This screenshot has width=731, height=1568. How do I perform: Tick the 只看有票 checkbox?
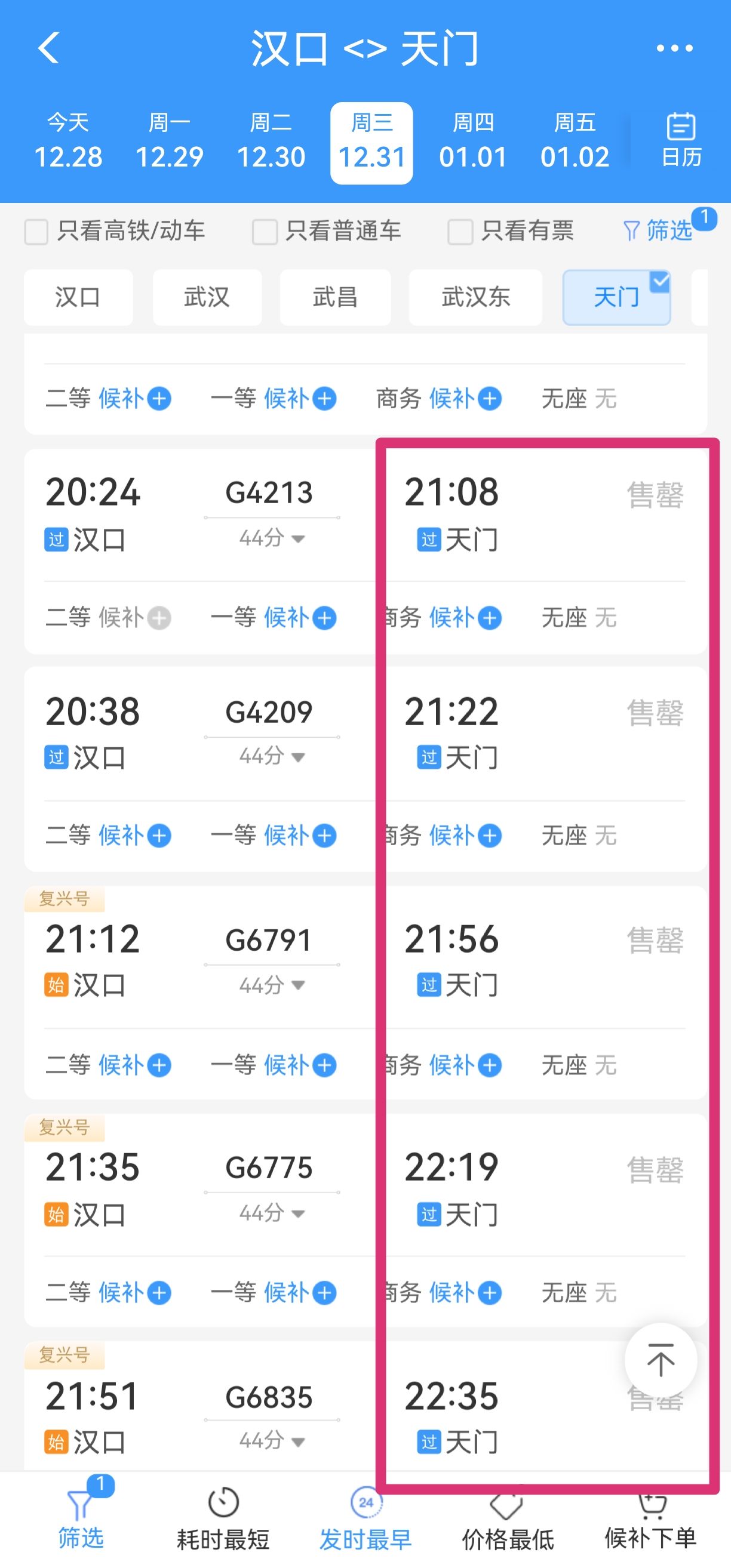tap(460, 232)
